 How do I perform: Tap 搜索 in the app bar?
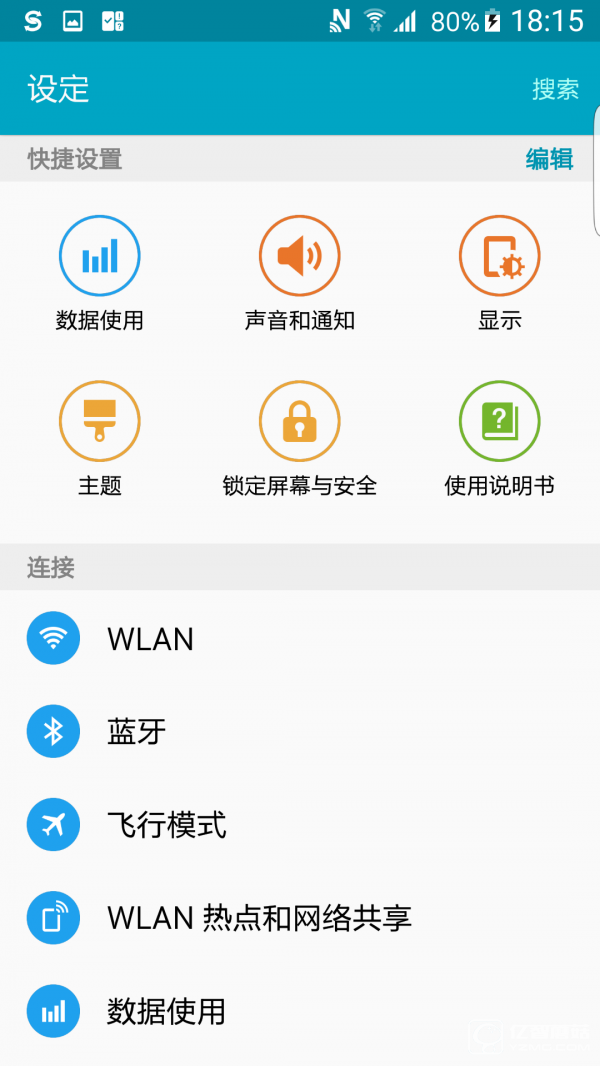click(x=555, y=89)
